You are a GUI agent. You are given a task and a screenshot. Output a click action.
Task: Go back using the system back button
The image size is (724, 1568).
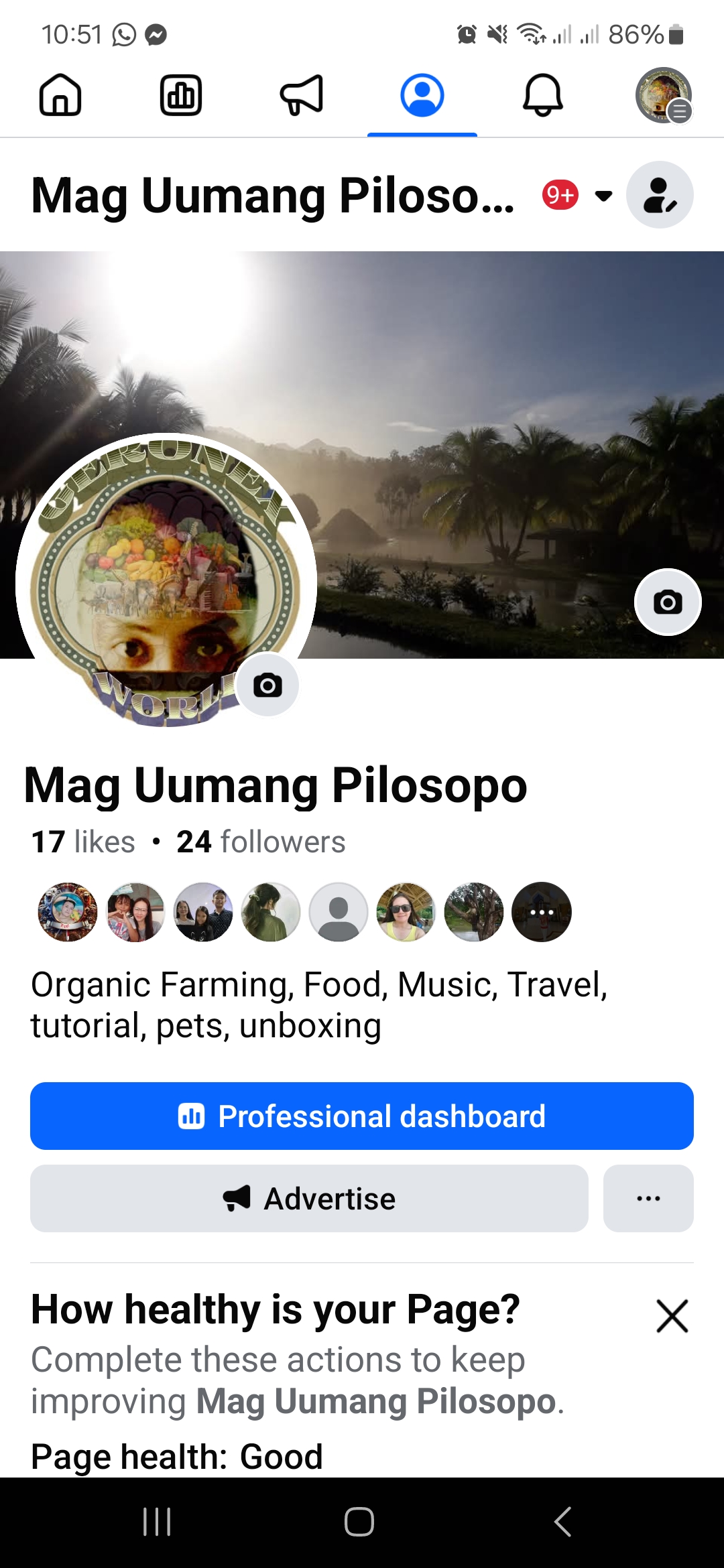coord(563,1522)
